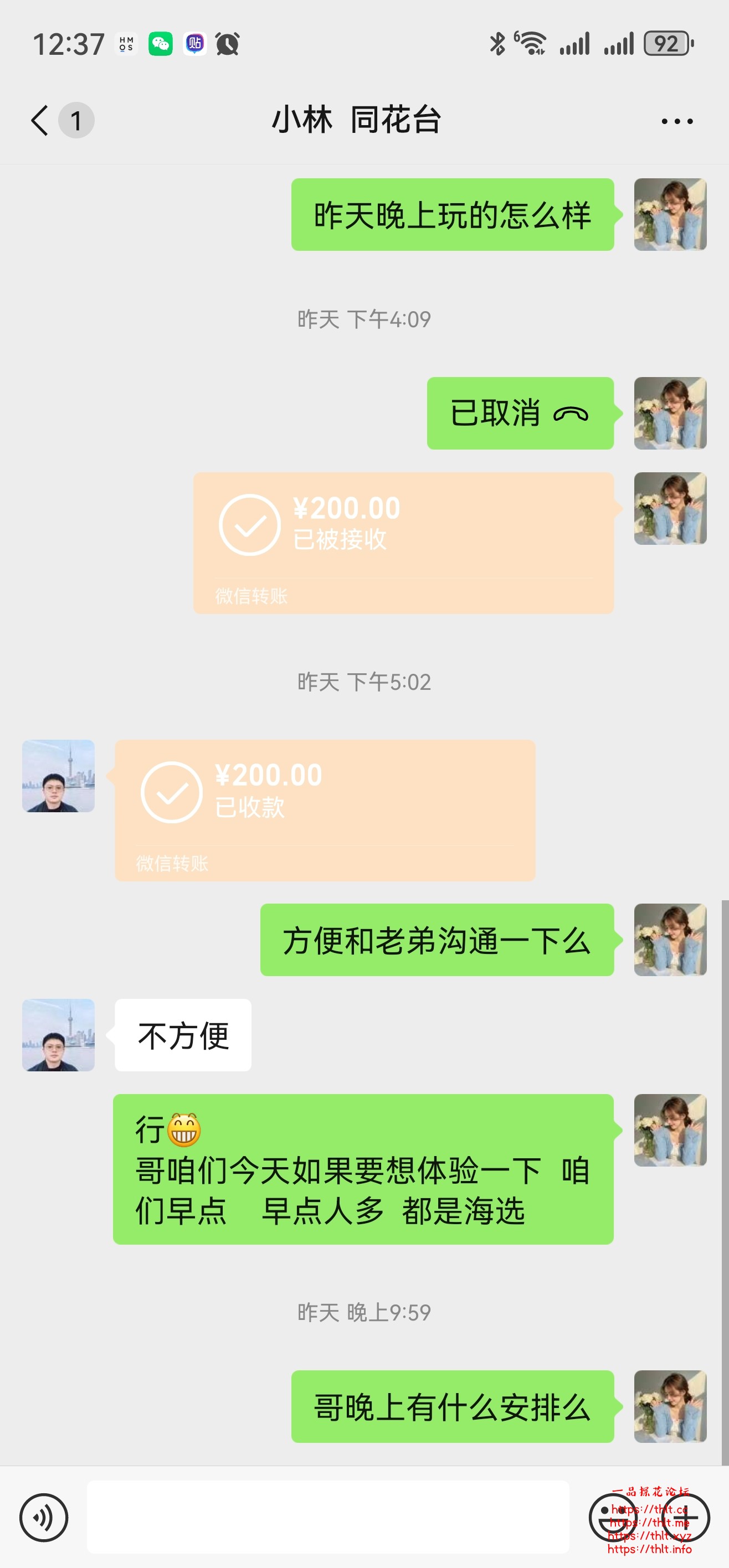The image size is (729, 1568).
Task: Tap the battery indicator showing 92
Action: pyautogui.click(x=666, y=43)
